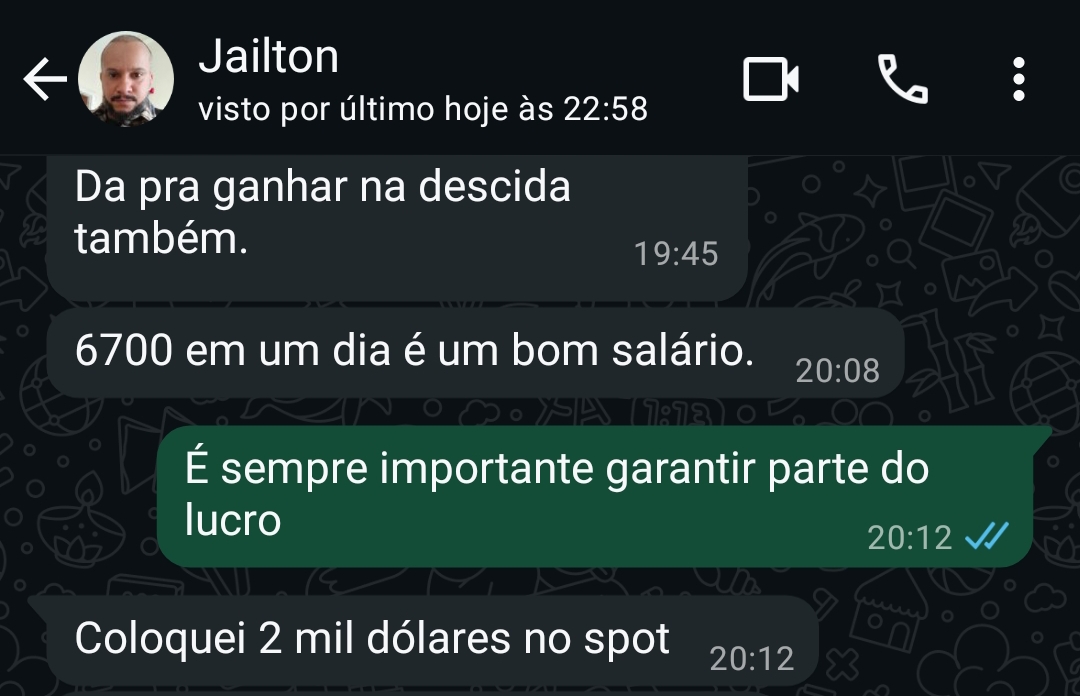Go back to the chat list
Viewport: 1080px width, 696px height.
click(44, 80)
